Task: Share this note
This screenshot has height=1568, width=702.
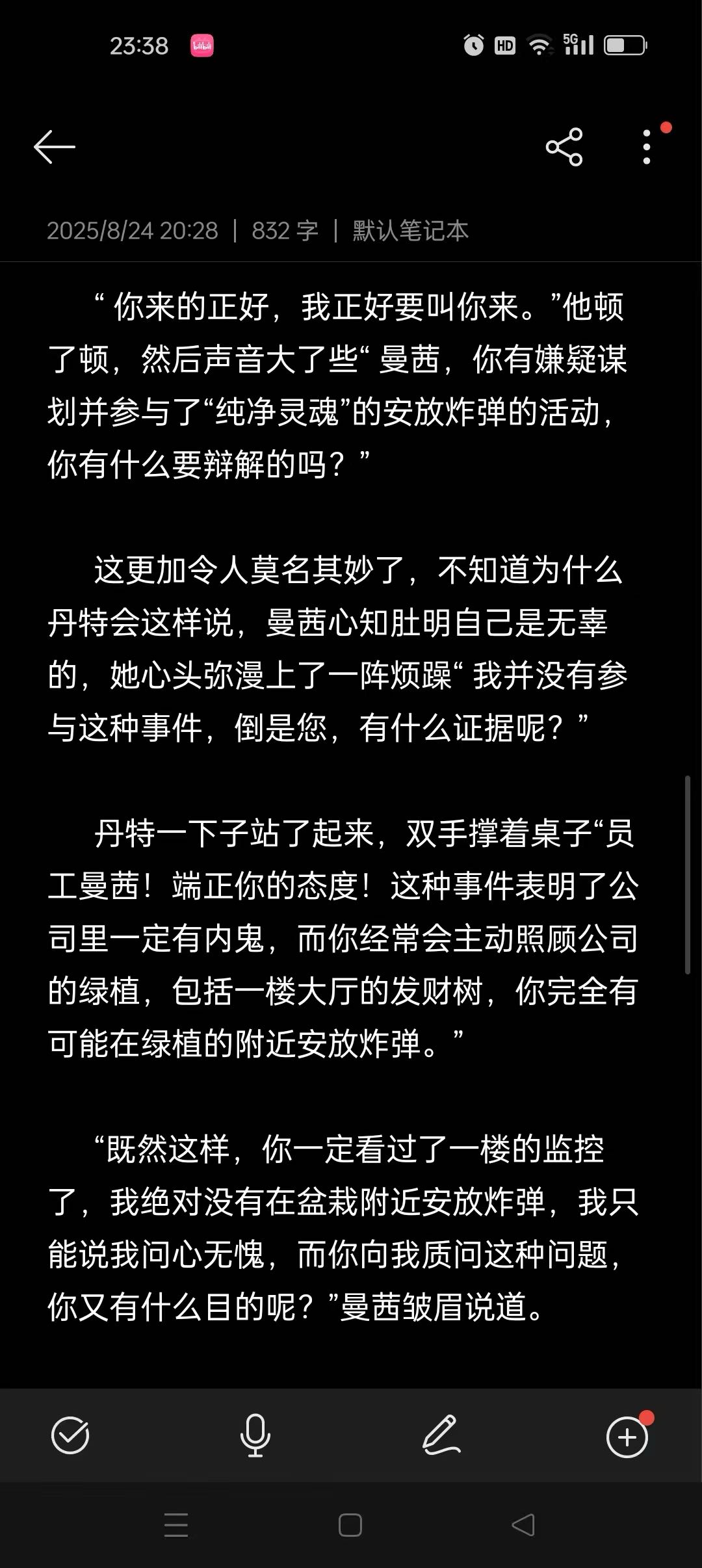Action: pos(564,147)
